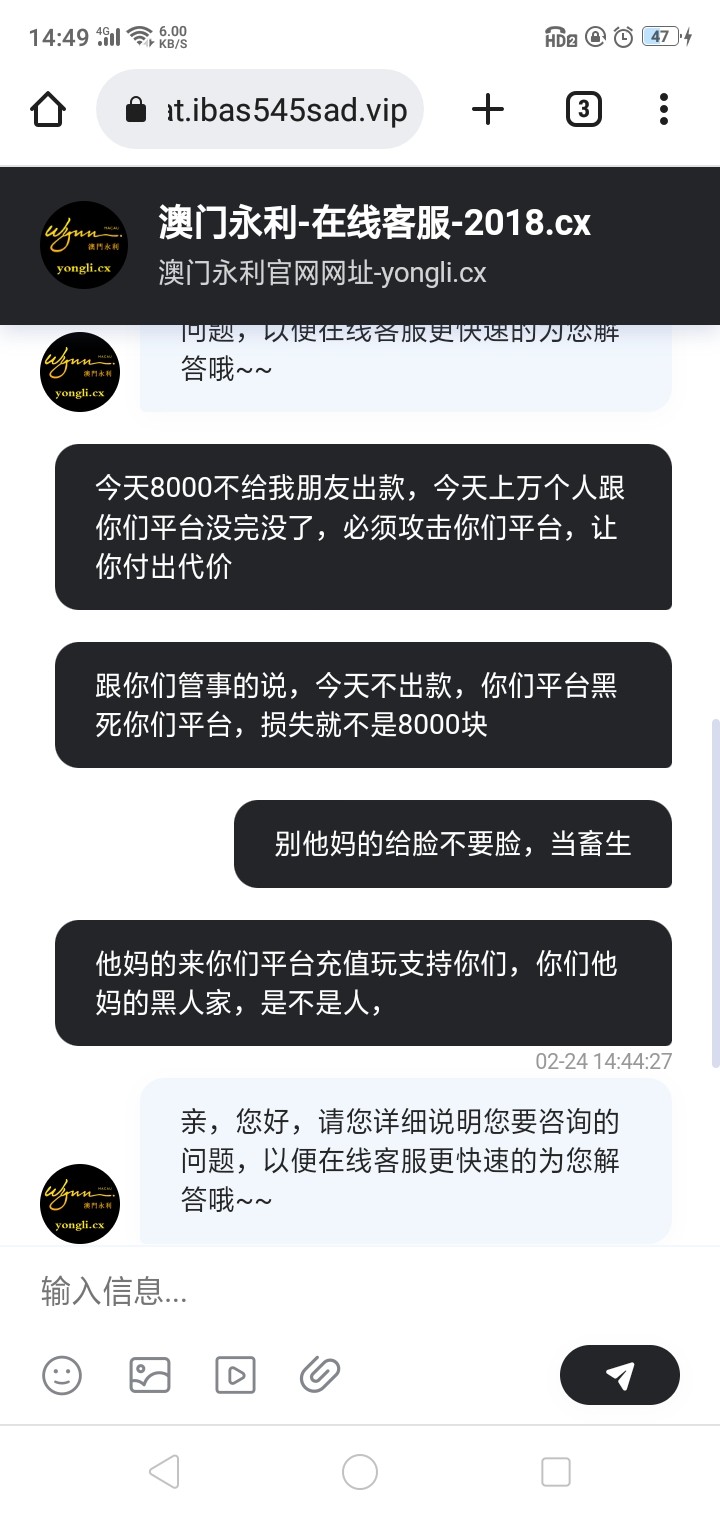
Task: Attach a file with the paperclip
Action: (320, 1375)
